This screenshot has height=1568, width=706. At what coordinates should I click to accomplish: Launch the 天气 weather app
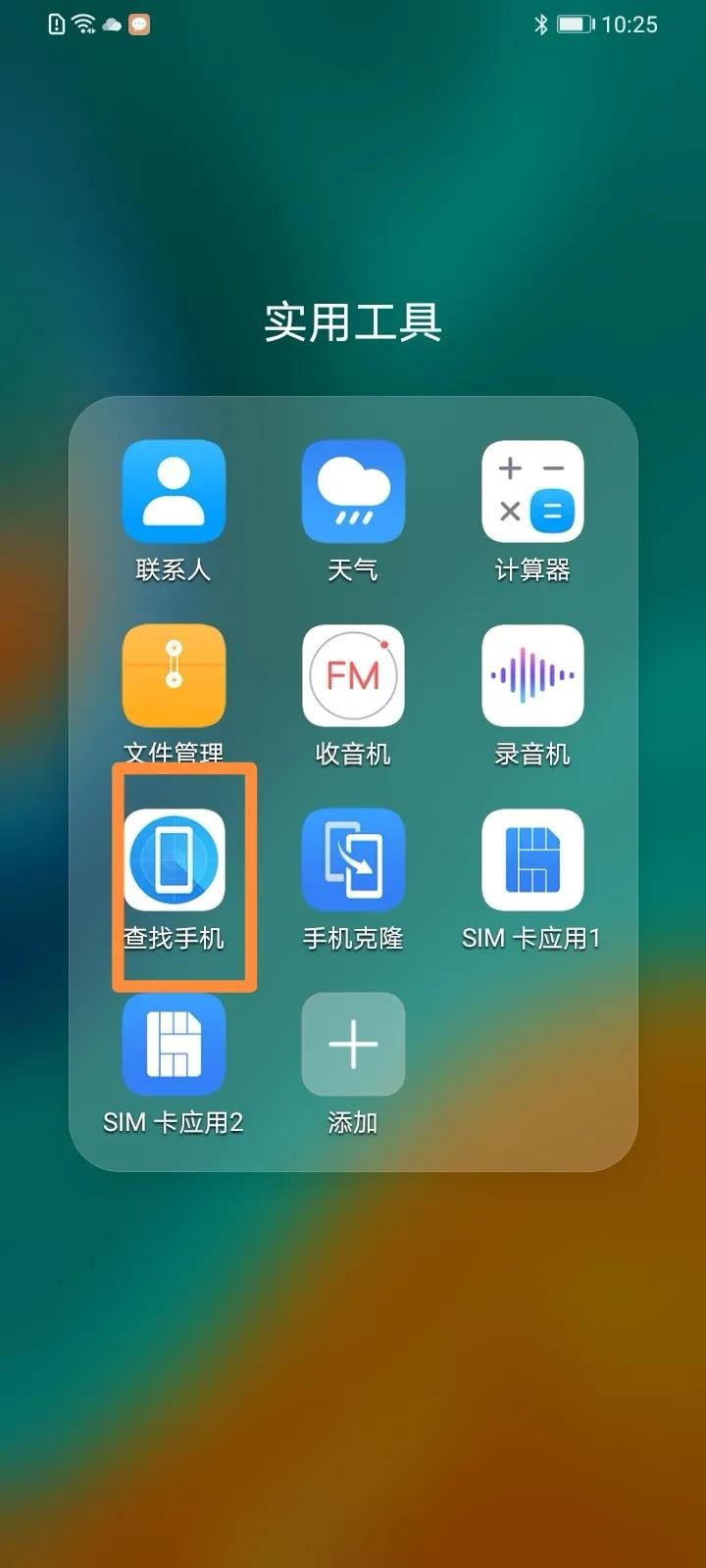[x=353, y=492]
